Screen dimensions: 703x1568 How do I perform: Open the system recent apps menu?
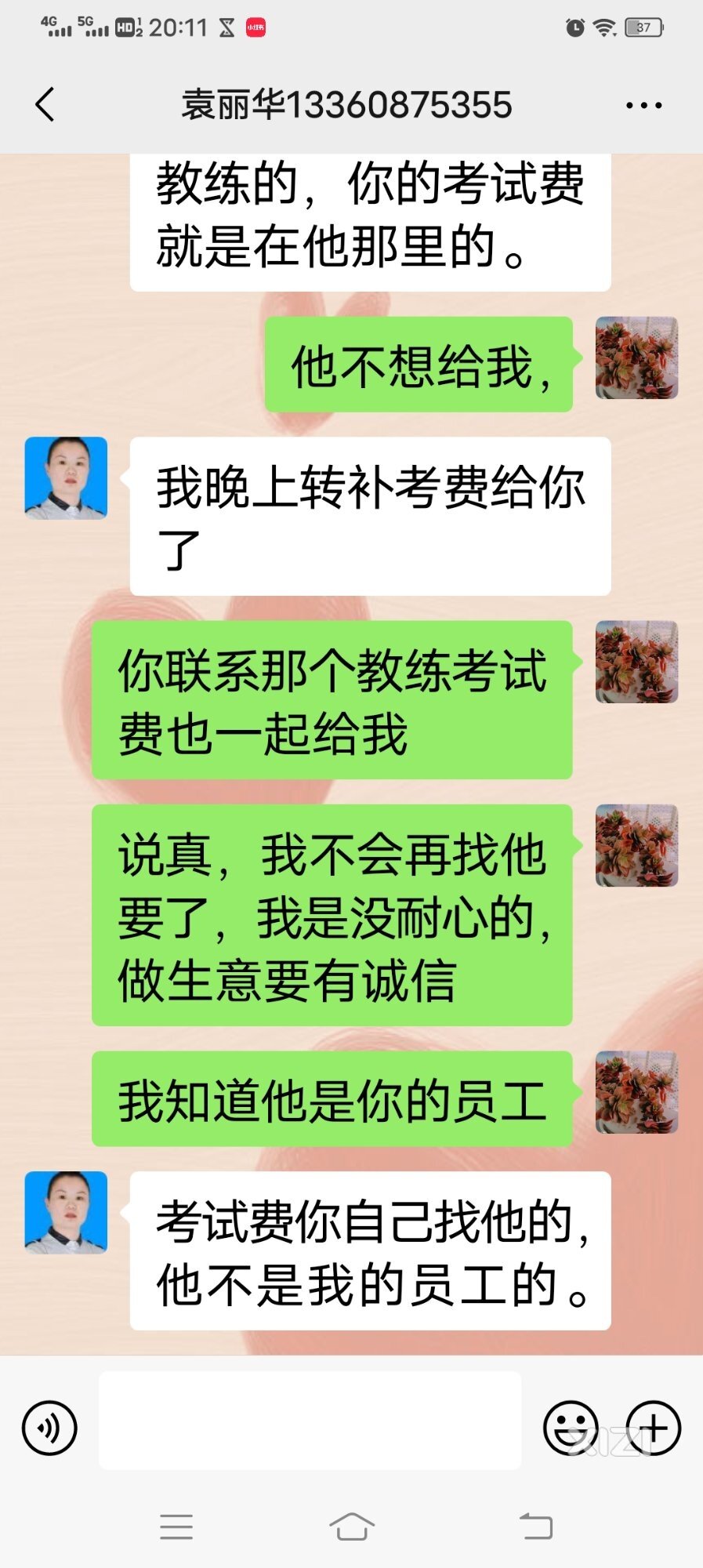[176, 1526]
